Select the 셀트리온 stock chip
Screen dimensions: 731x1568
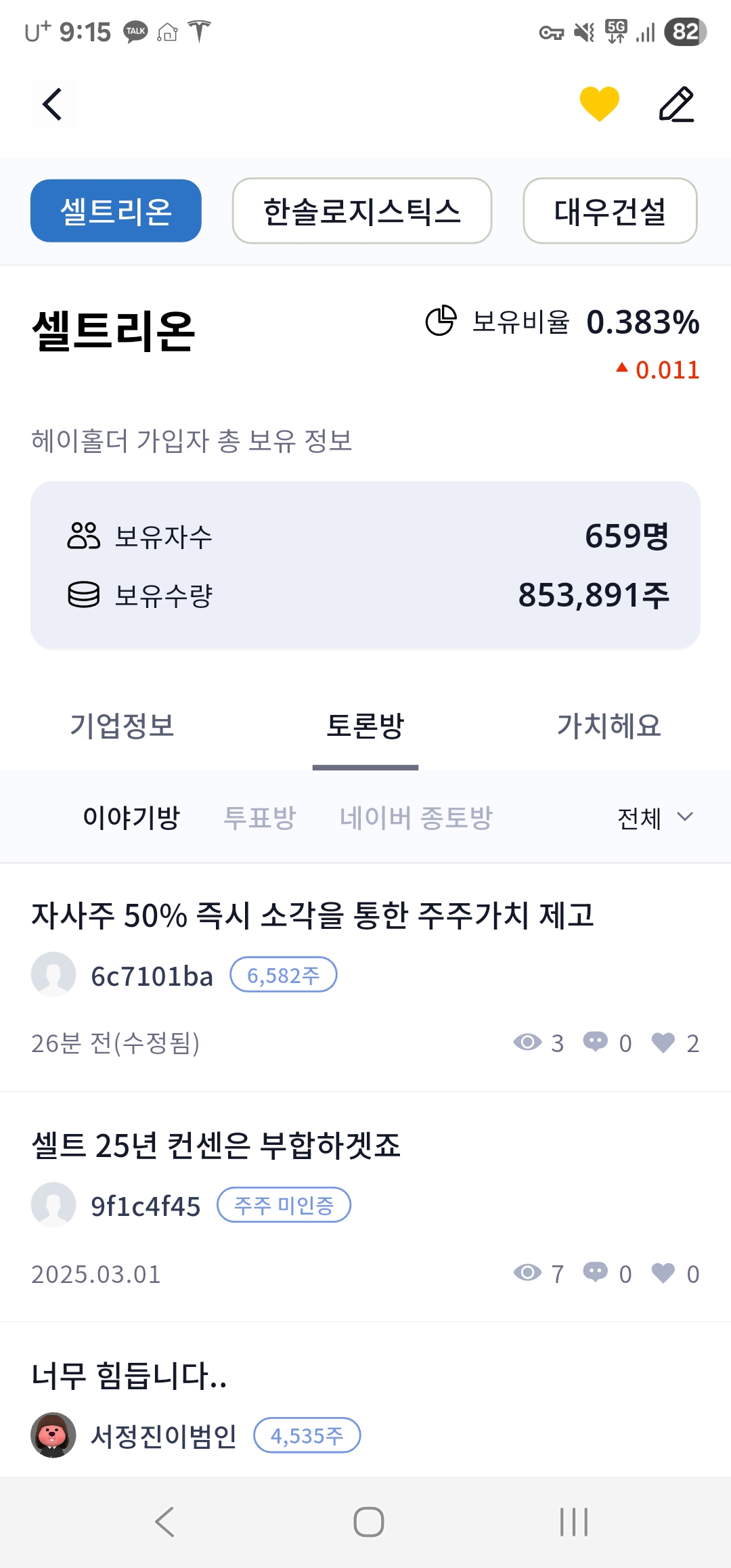(116, 211)
